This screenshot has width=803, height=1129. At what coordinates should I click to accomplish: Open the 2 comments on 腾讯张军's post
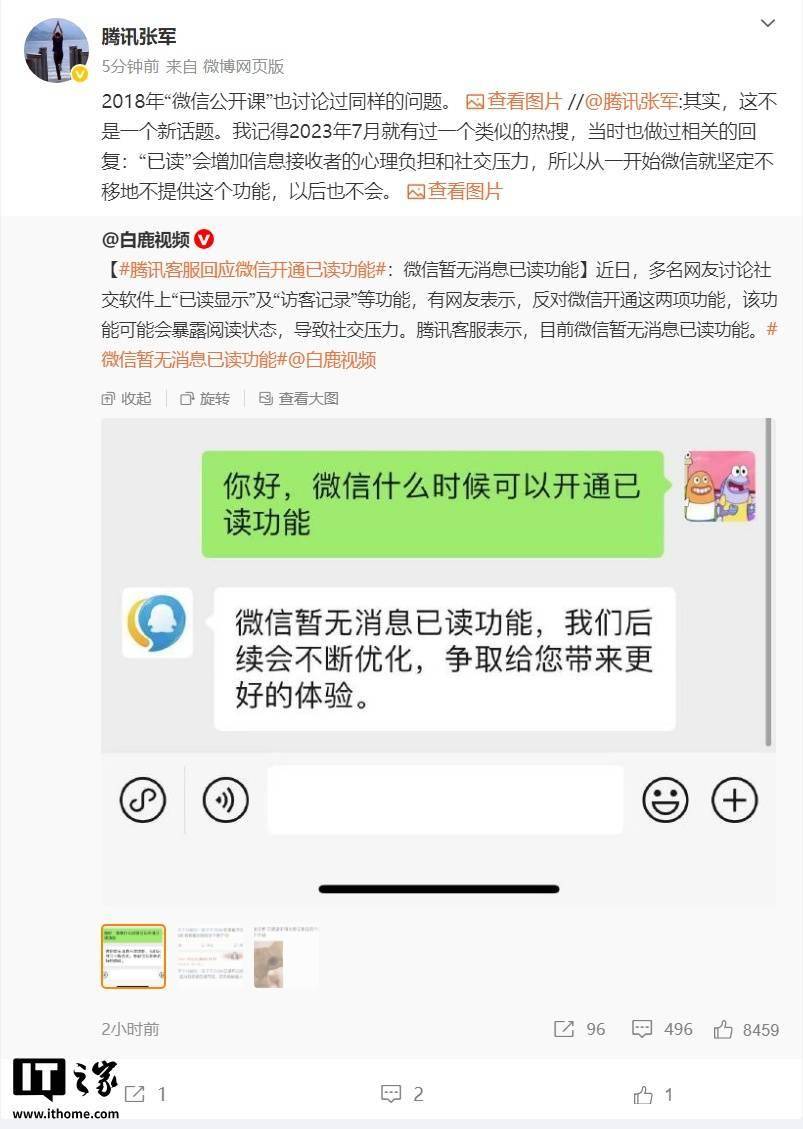[x=402, y=1094]
